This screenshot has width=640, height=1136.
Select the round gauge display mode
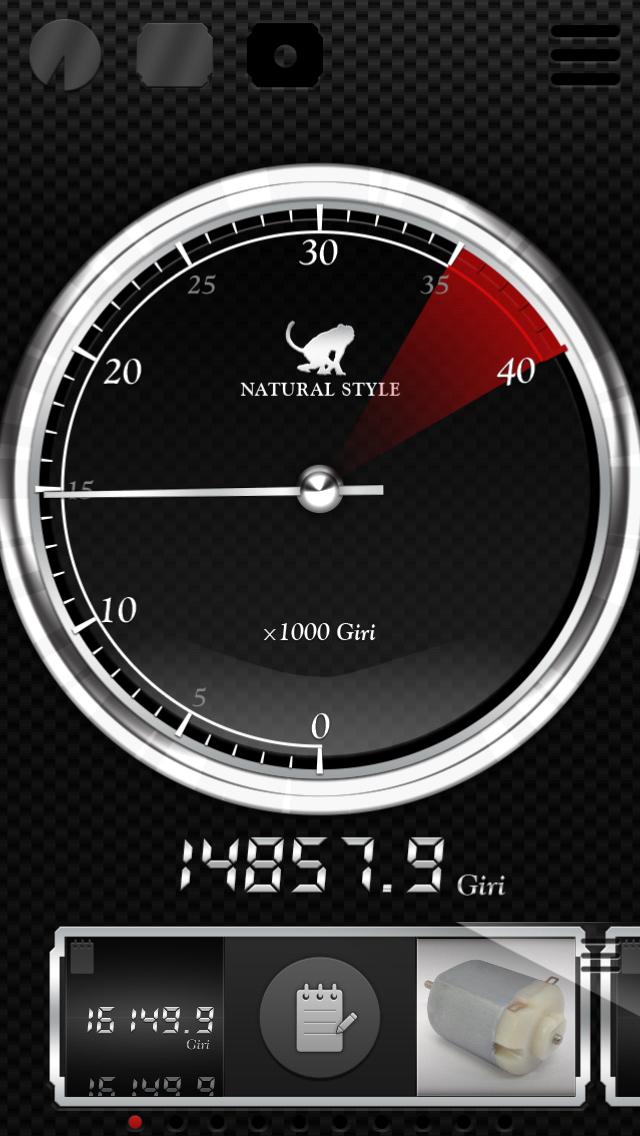64,54
